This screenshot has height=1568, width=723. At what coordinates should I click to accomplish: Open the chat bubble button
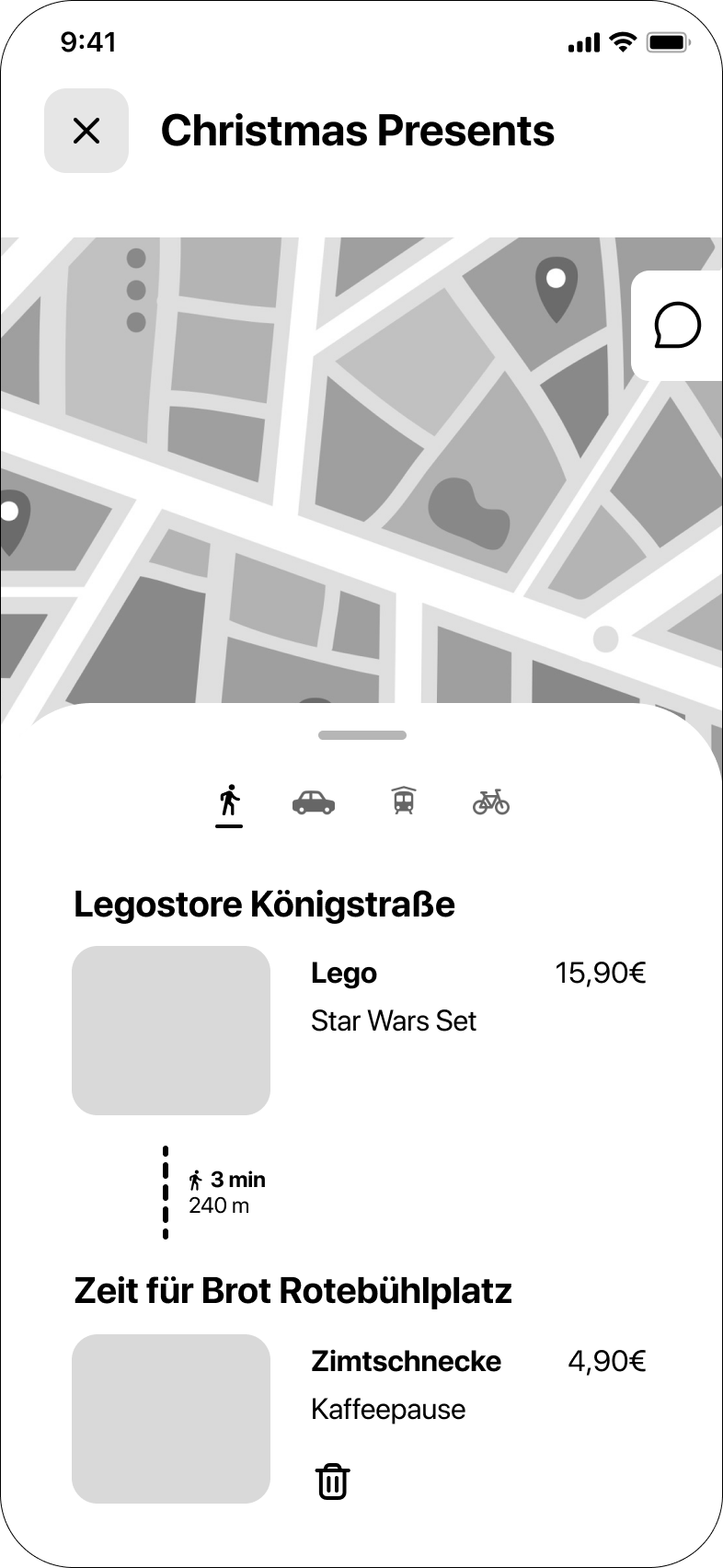pos(678,326)
